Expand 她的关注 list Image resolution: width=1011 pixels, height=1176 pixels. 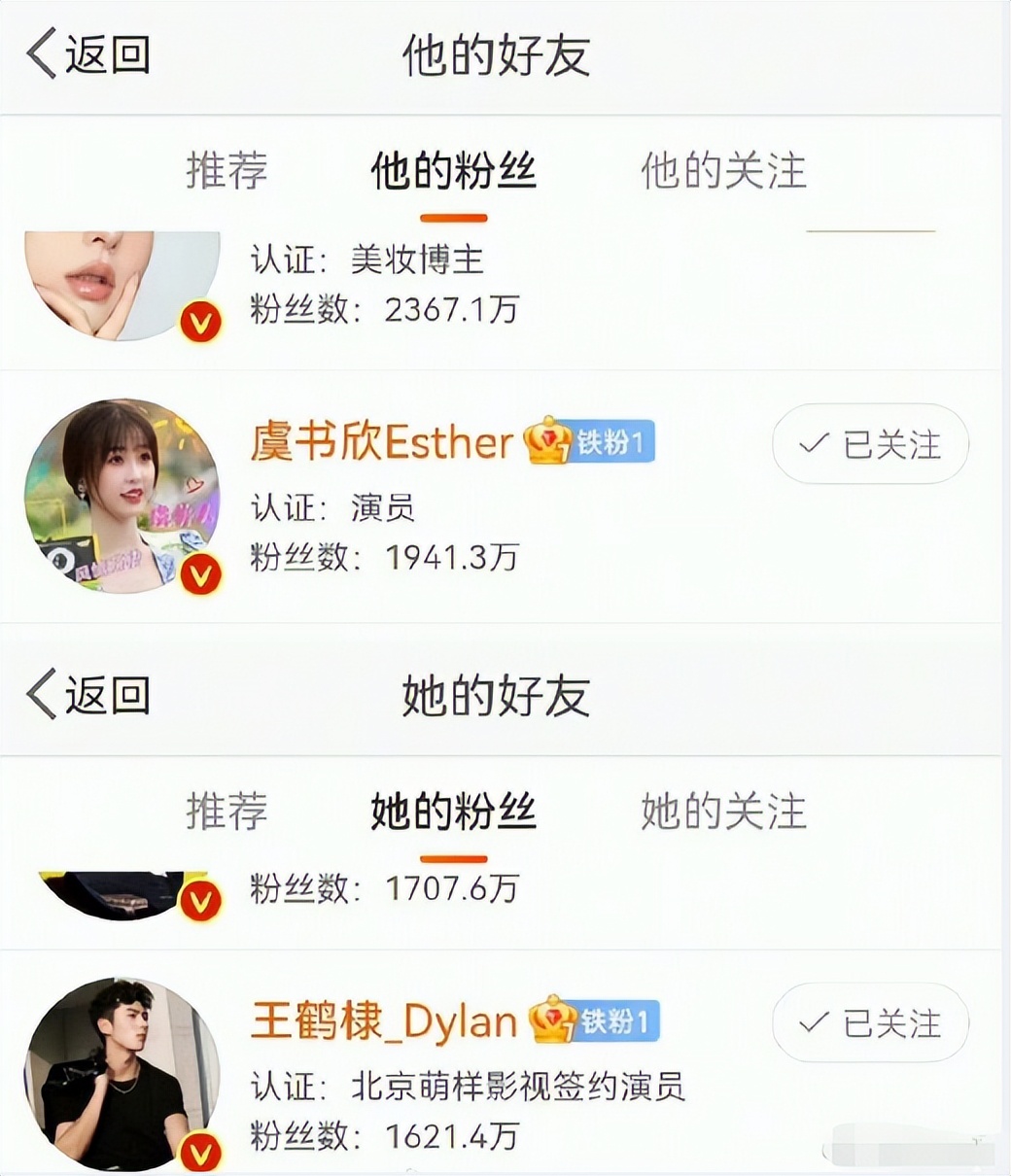722,812
